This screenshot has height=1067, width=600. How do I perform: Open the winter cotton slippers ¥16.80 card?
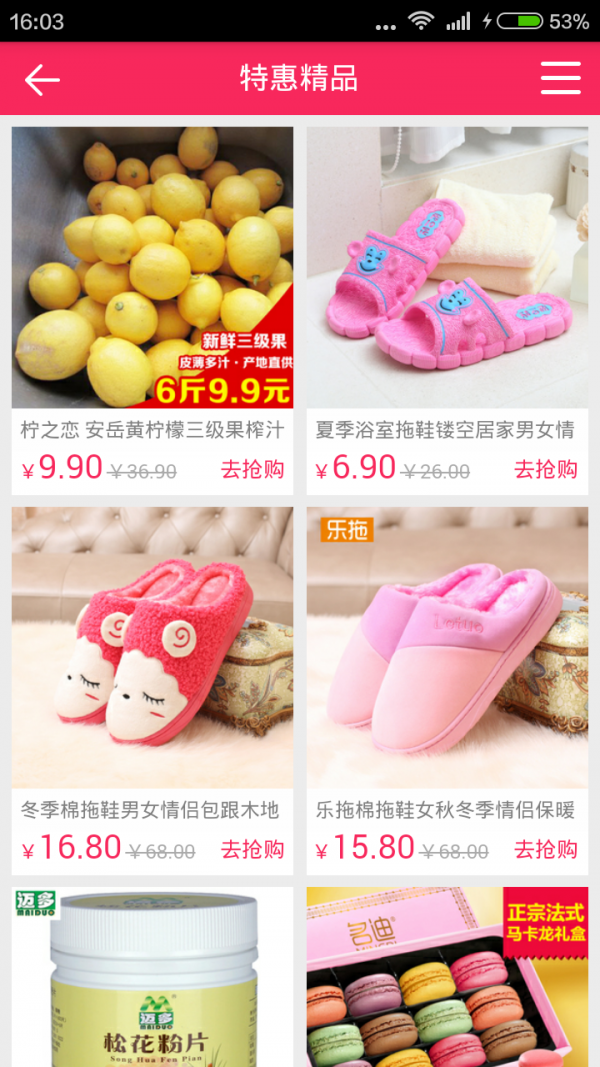(x=152, y=648)
